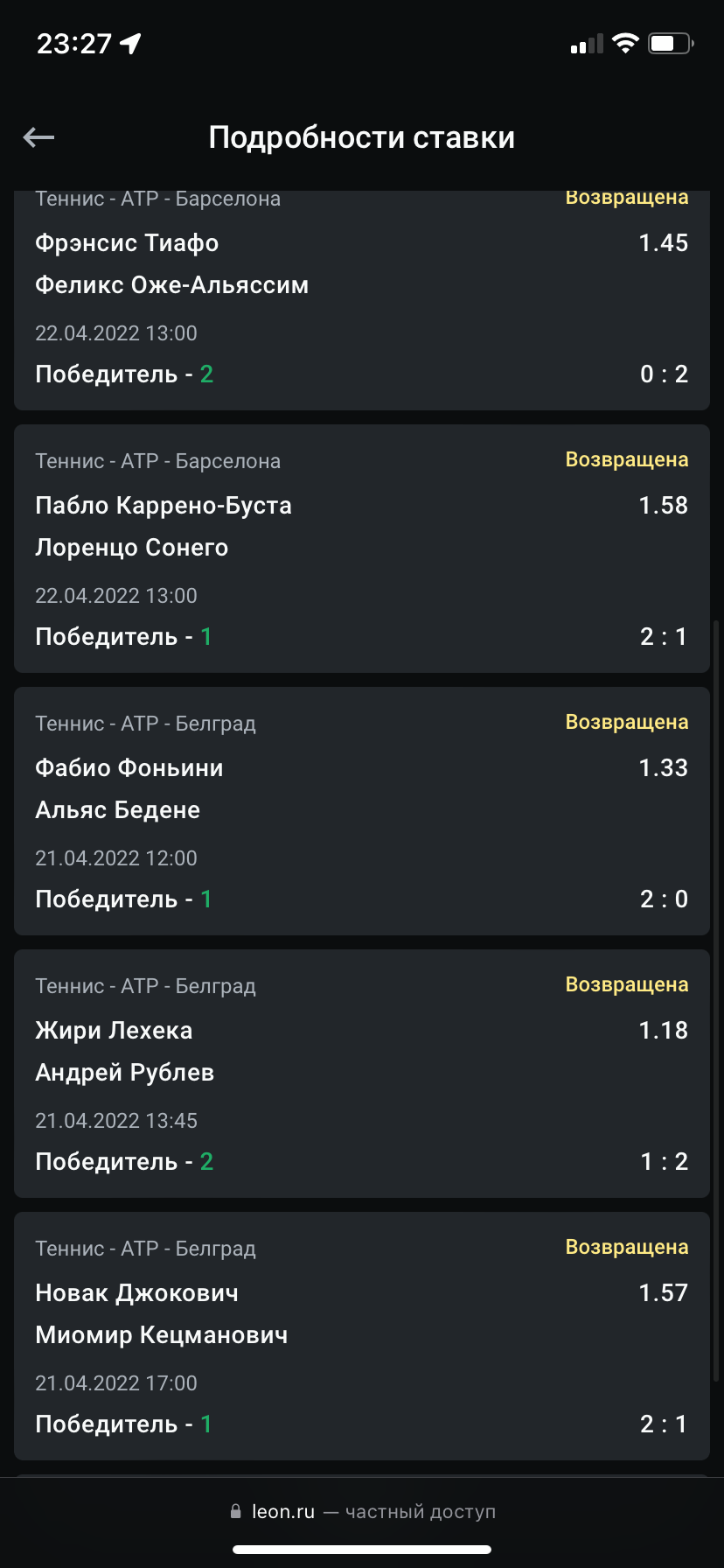The image size is (724, 1568).
Task: Open the Лехека vs Рублев match card
Action: [362, 1074]
